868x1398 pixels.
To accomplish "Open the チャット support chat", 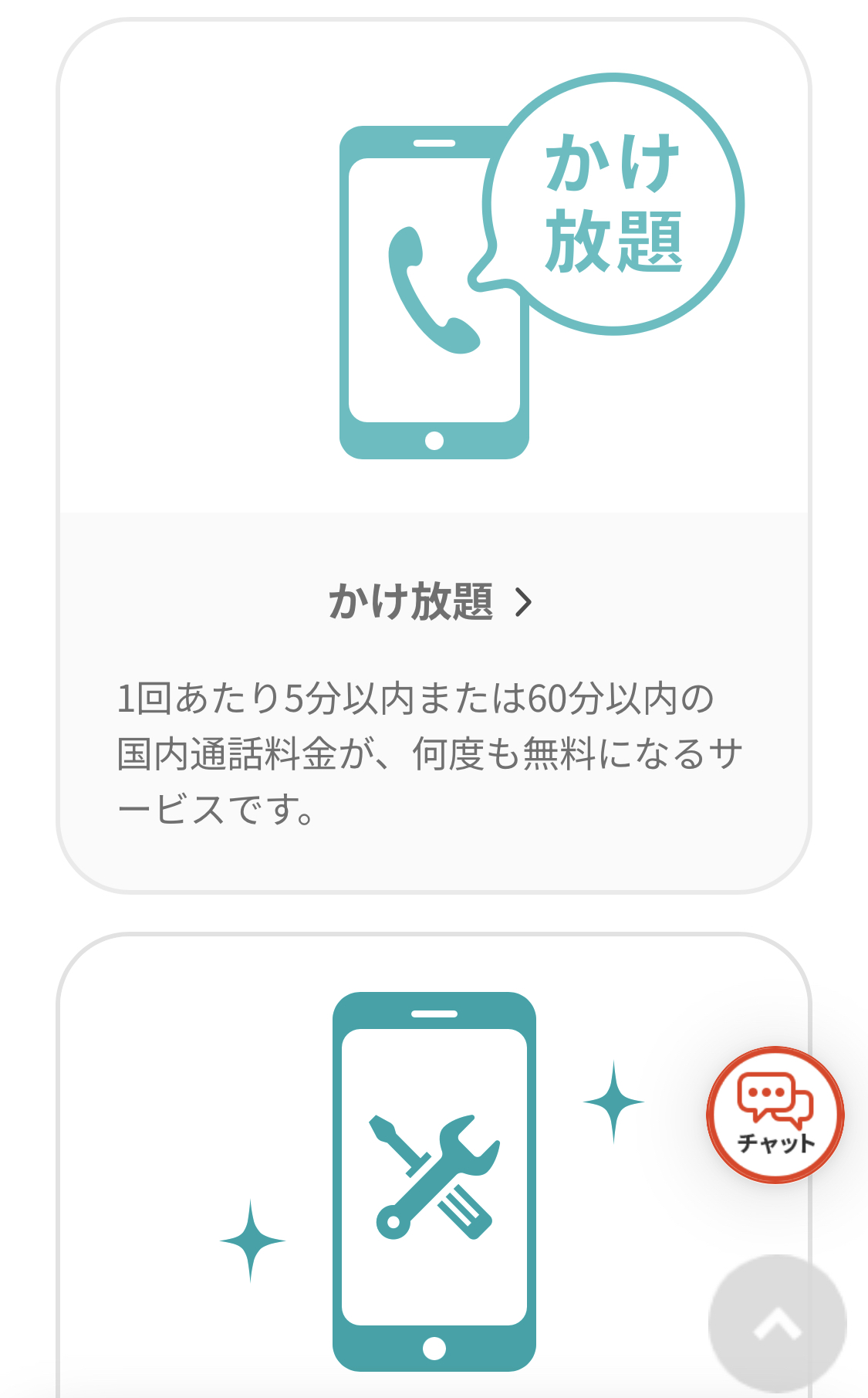I will point(775,1115).
